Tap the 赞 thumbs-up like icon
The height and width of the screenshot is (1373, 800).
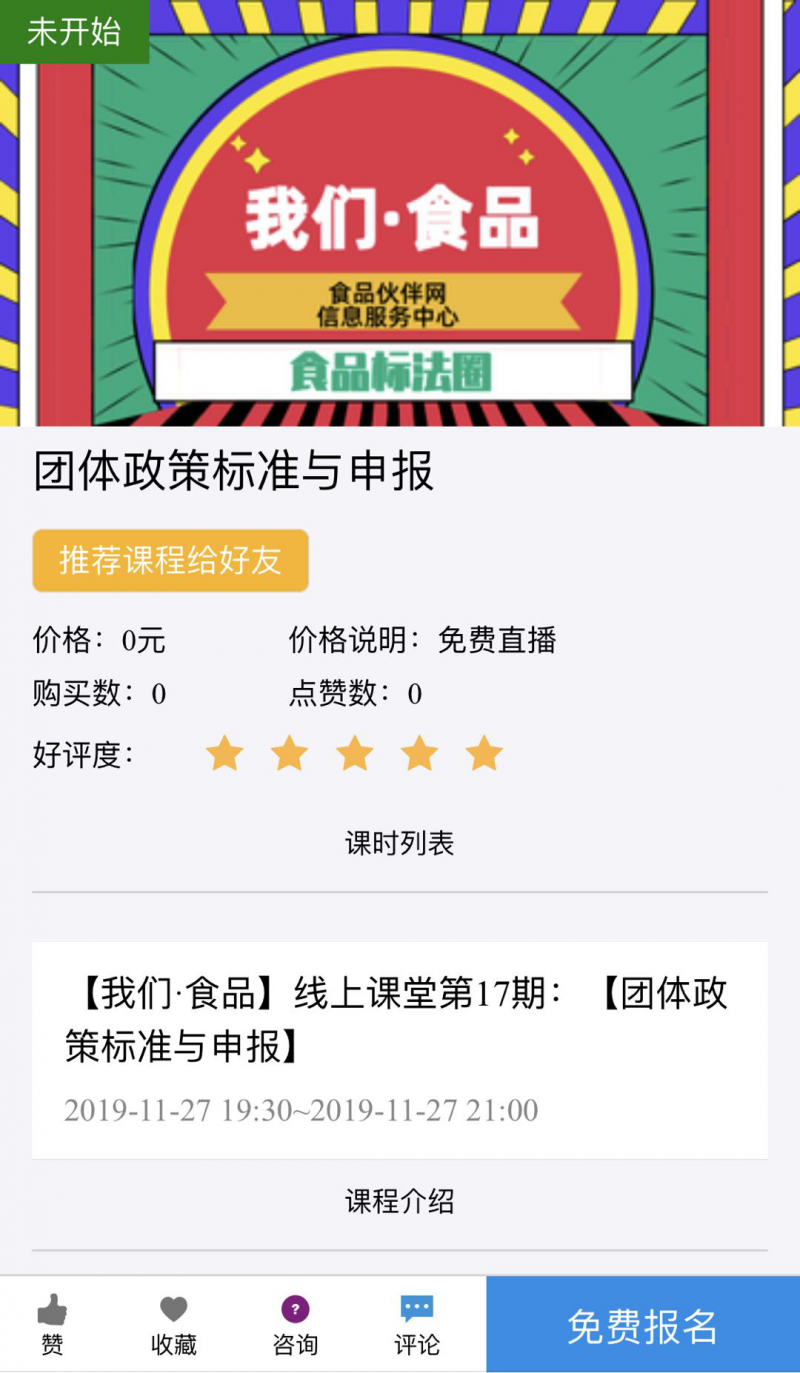(x=52, y=1308)
